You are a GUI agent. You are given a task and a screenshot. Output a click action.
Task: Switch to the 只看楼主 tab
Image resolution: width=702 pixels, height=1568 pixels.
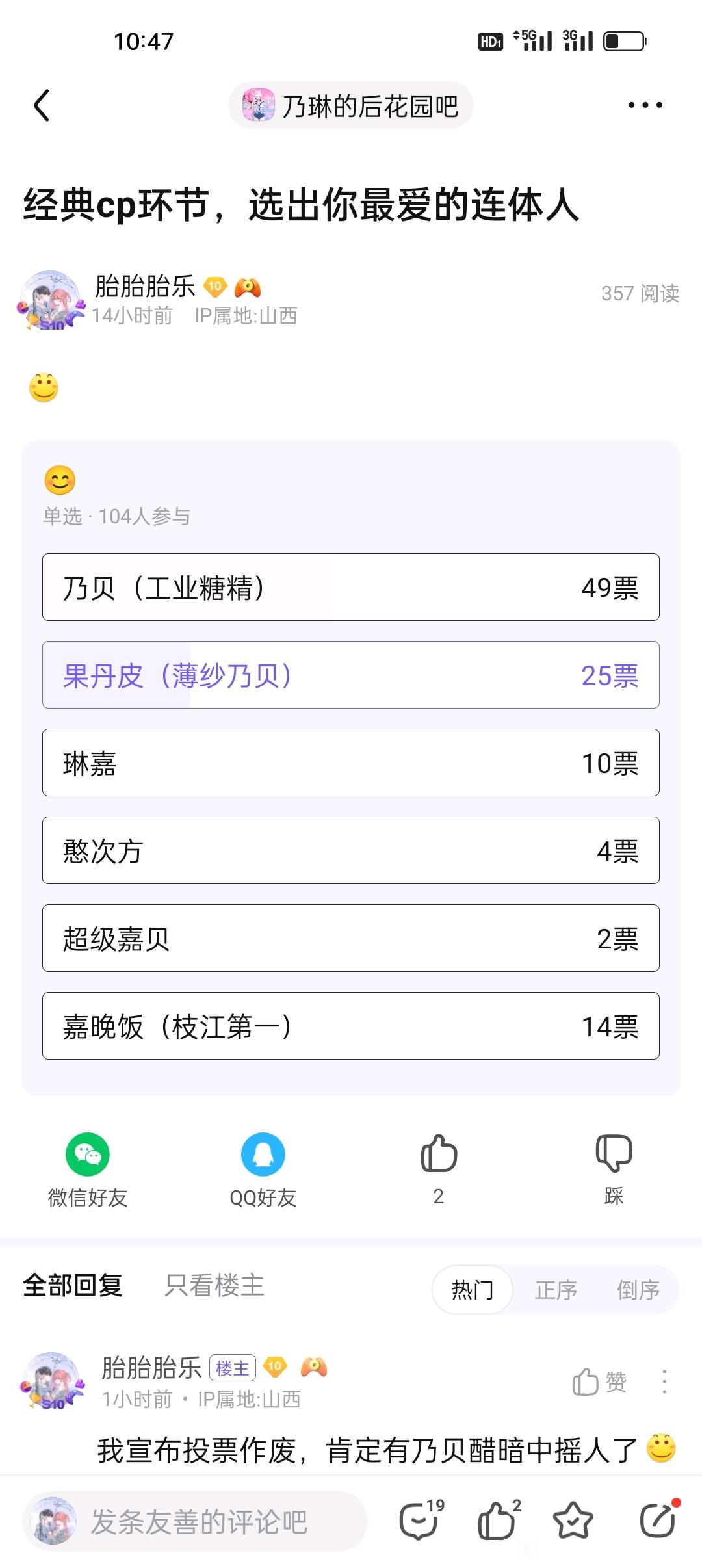[x=214, y=1285]
